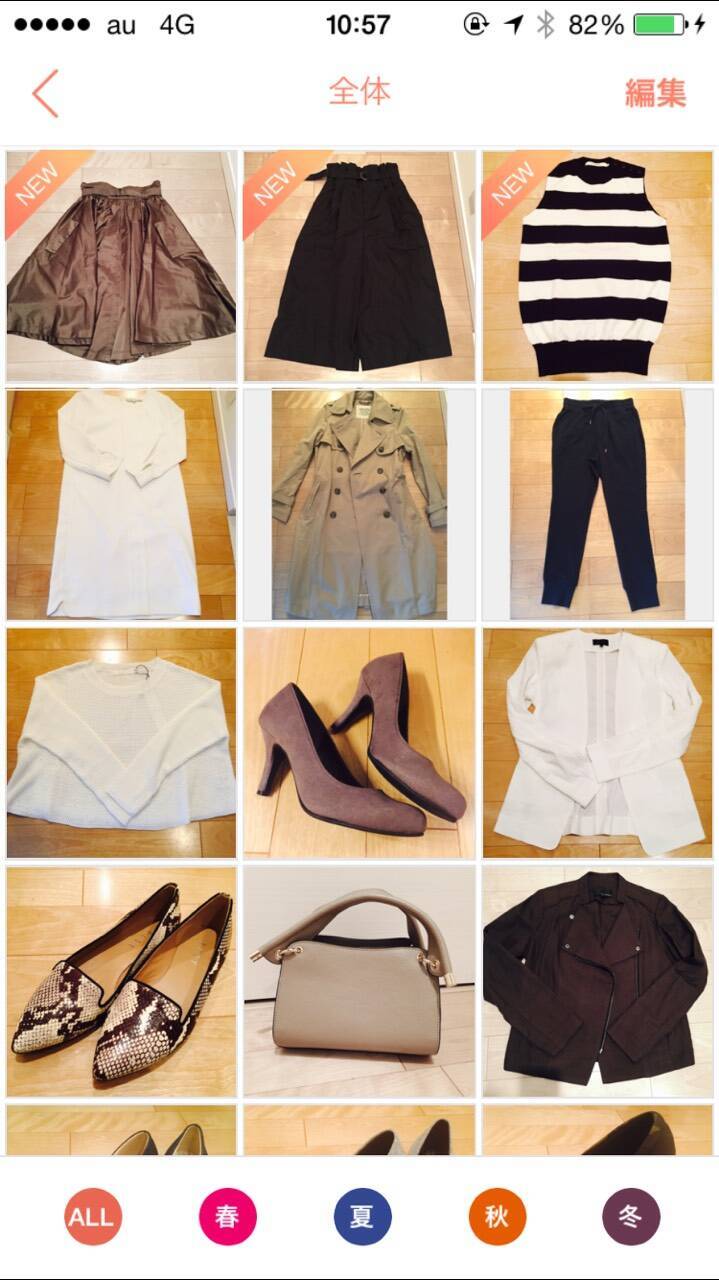This screenshot has height=1280, width=719.
Task: Open the gray handbag item
Action: point(359,981)
